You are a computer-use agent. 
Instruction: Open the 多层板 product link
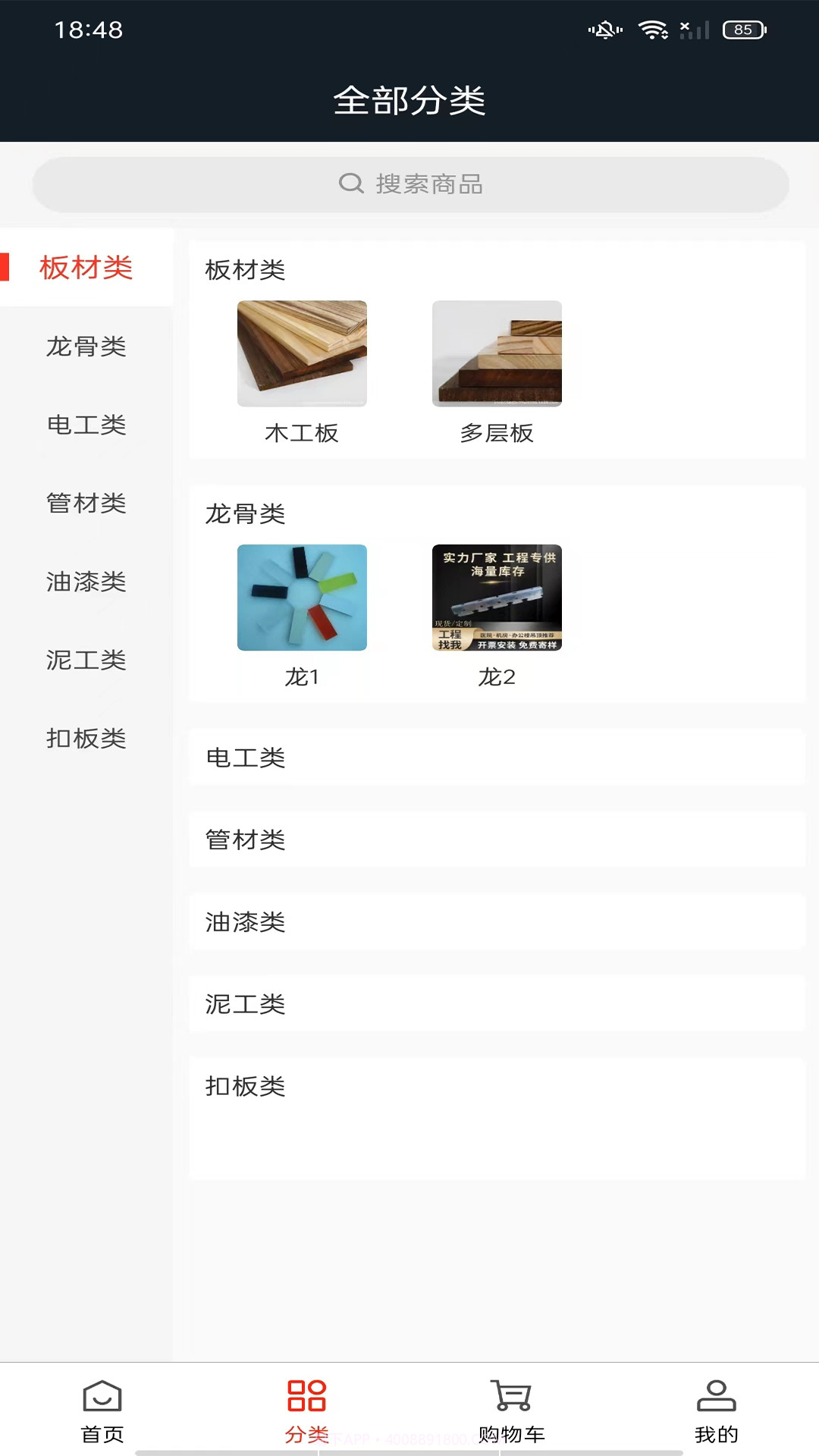point(497,353)
